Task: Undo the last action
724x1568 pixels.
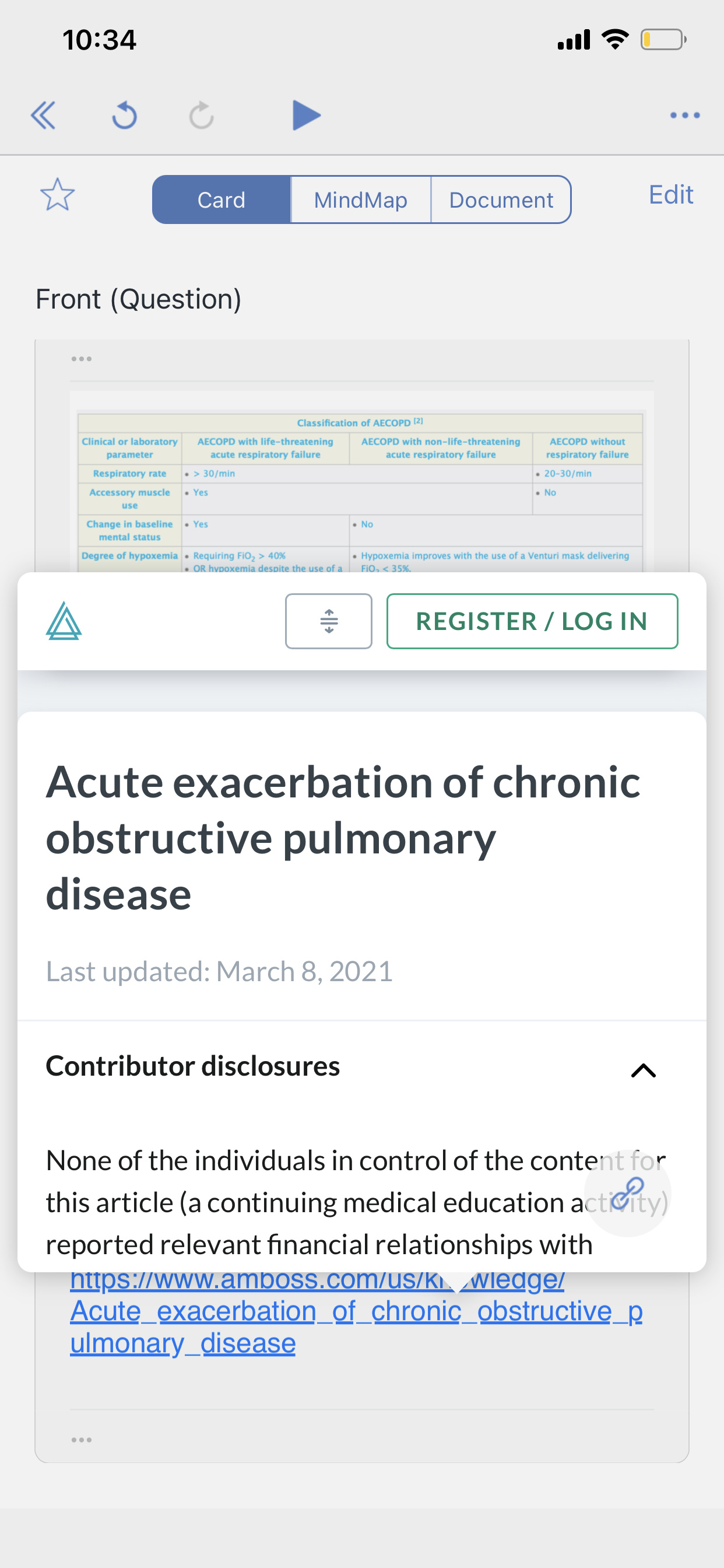Action: (125, 115)
